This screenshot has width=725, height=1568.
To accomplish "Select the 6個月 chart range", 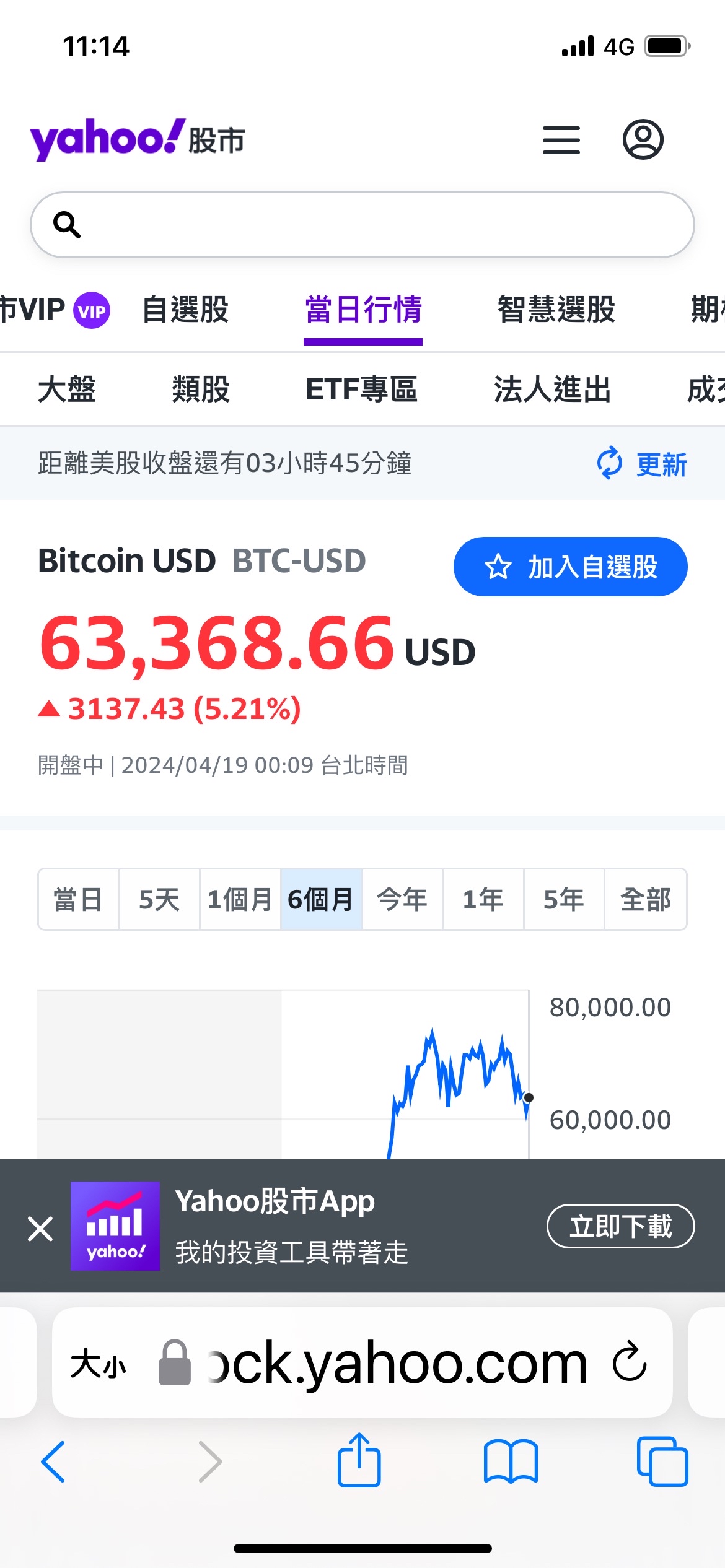I will (321, 899).
